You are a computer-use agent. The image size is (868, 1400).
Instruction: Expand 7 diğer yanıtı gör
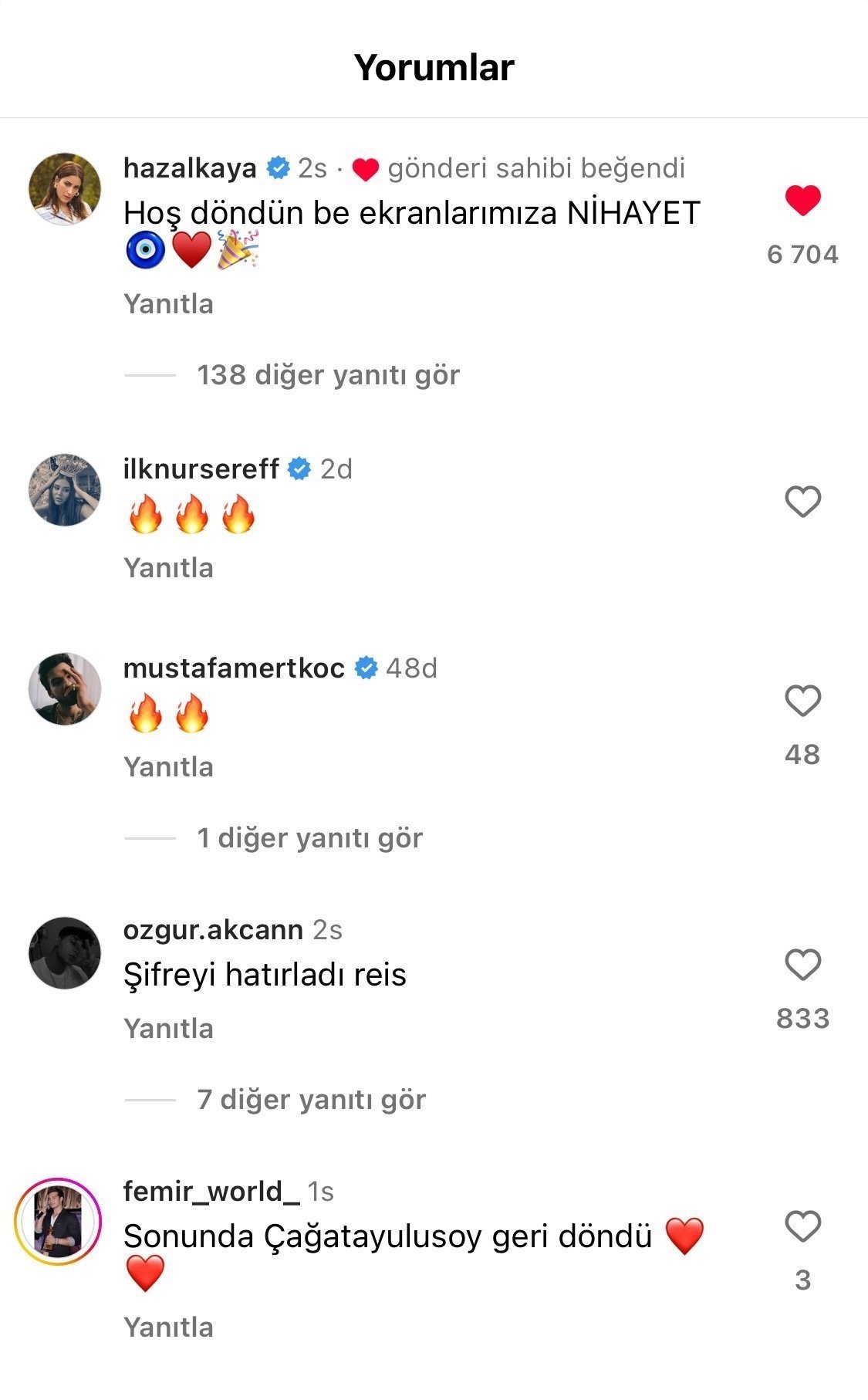pos(311,1100)
